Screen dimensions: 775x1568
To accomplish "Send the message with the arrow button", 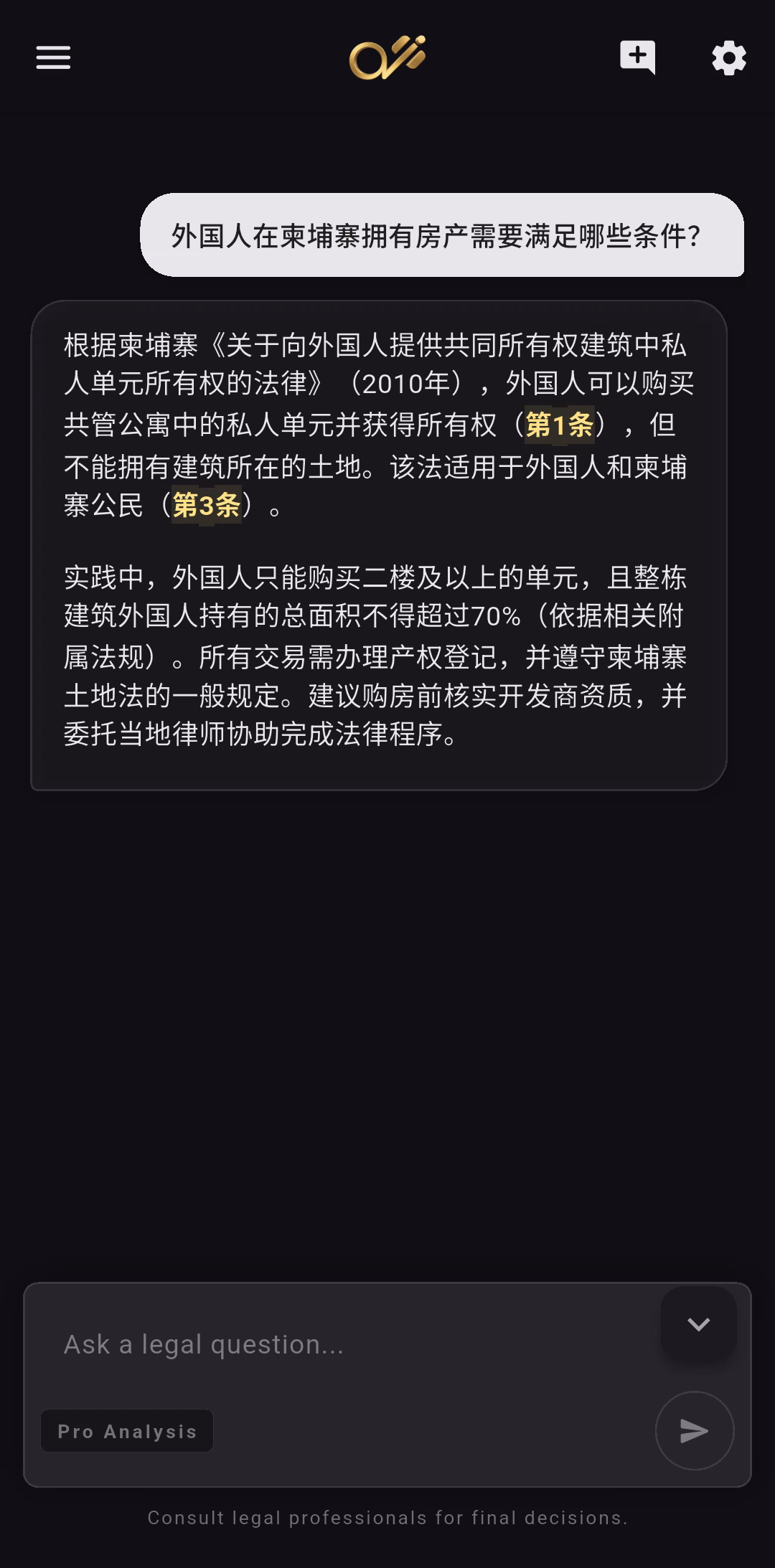I will pyautogui.click(x=695, y=1431).
